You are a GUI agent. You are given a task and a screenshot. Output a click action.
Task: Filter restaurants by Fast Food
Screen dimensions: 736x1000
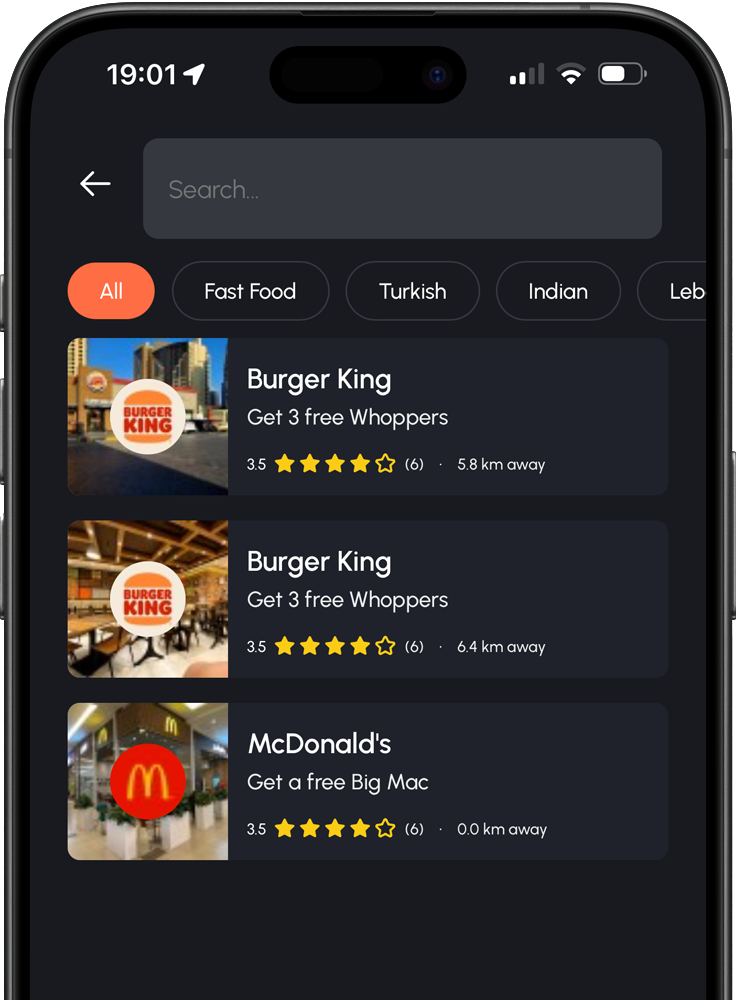(x=250, y=291)
